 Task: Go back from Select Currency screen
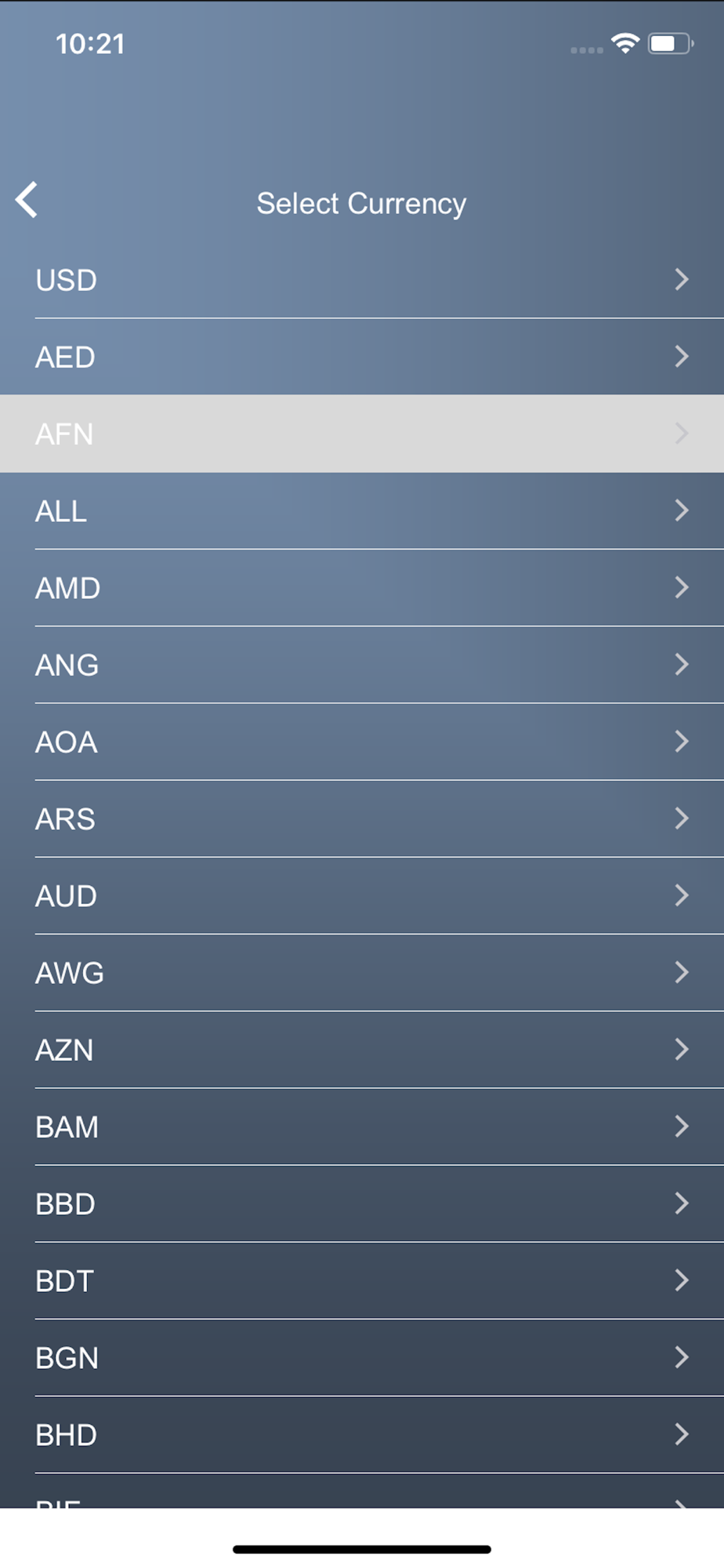click(x=27, y=200)
